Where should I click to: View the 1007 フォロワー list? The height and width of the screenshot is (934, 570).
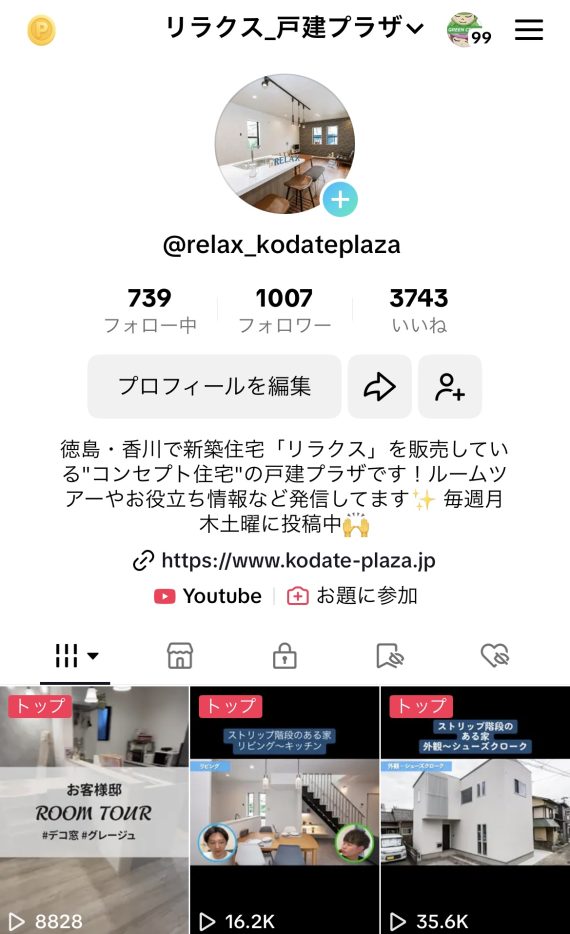pos(285,310)
